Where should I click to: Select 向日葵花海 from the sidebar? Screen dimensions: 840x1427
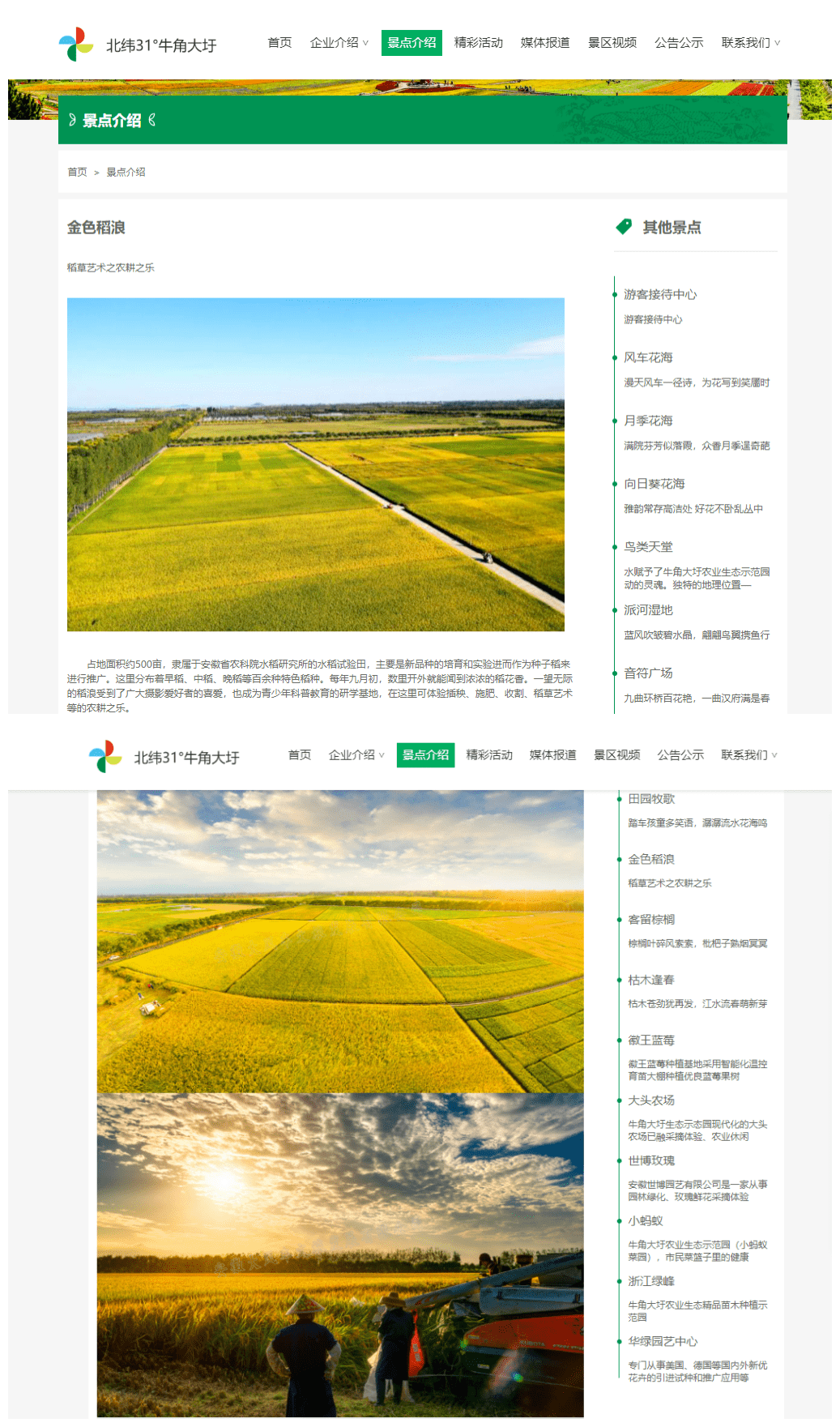[654, 484]
